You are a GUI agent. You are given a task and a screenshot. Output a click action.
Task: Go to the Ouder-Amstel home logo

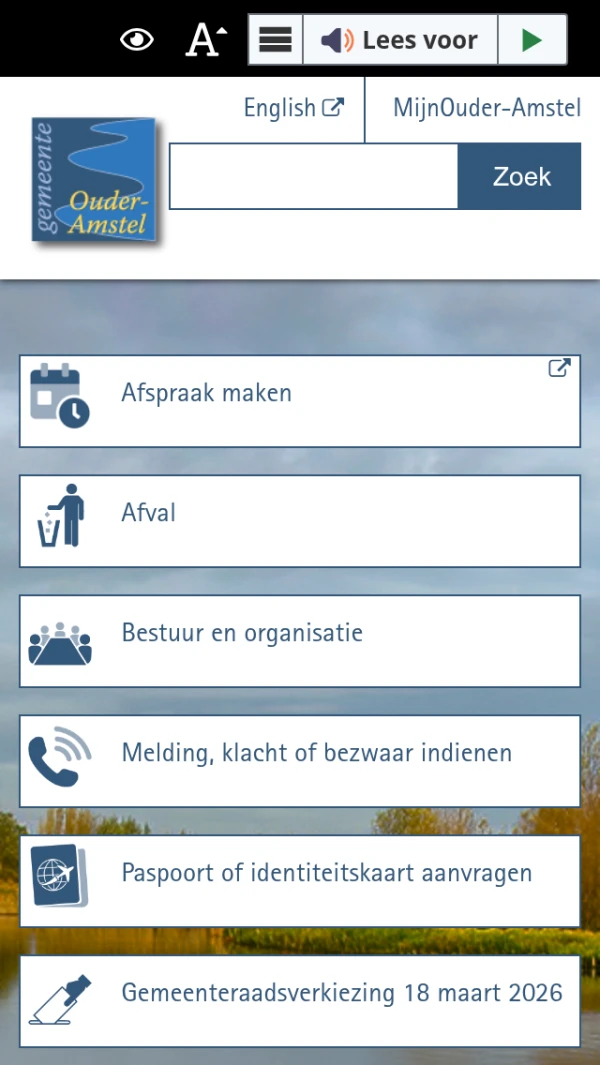coord(95,181)
